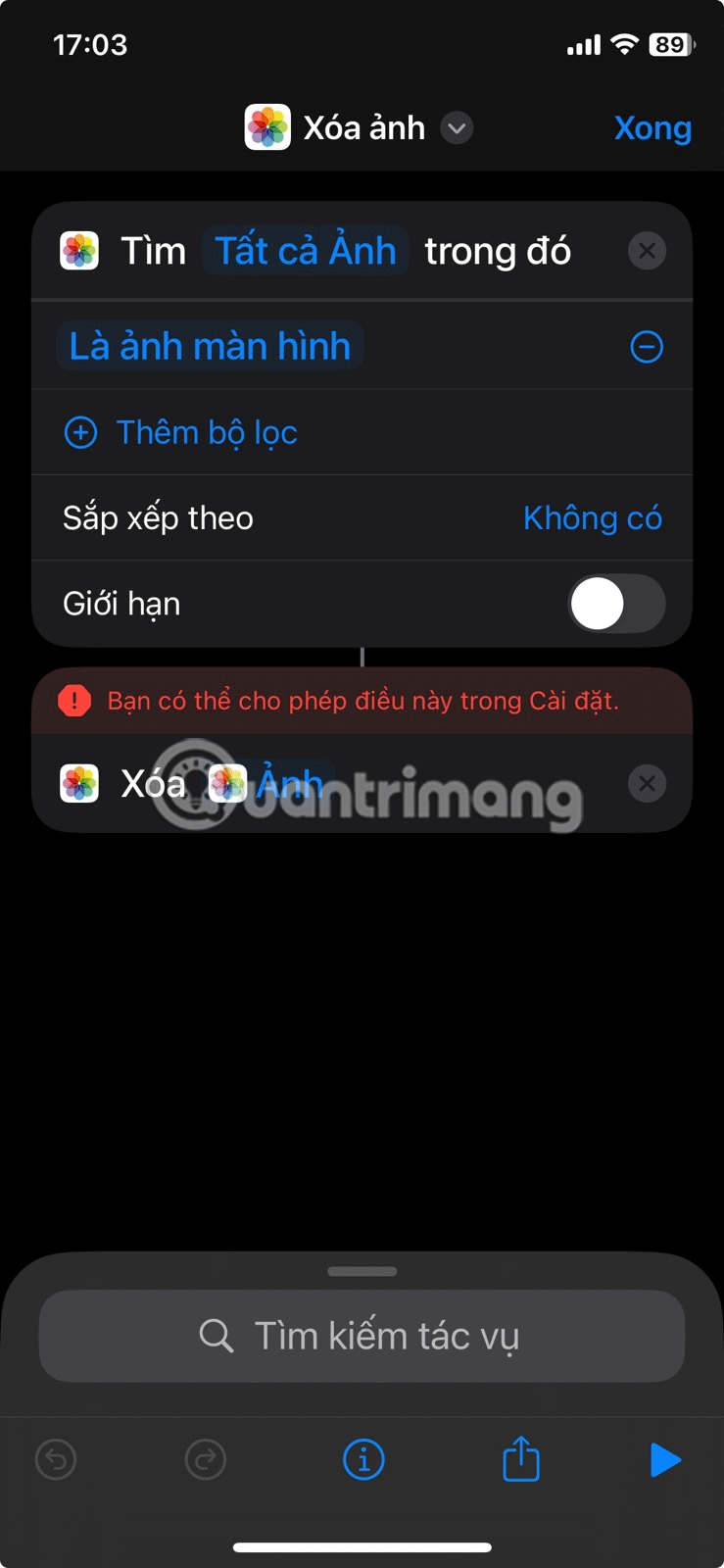Image resolution: width=724 pixels, height=1568 pixels.
Task: Choose sort order next to Sắp xếp theo
Action: pyautogui.click(x=592, y=517)
